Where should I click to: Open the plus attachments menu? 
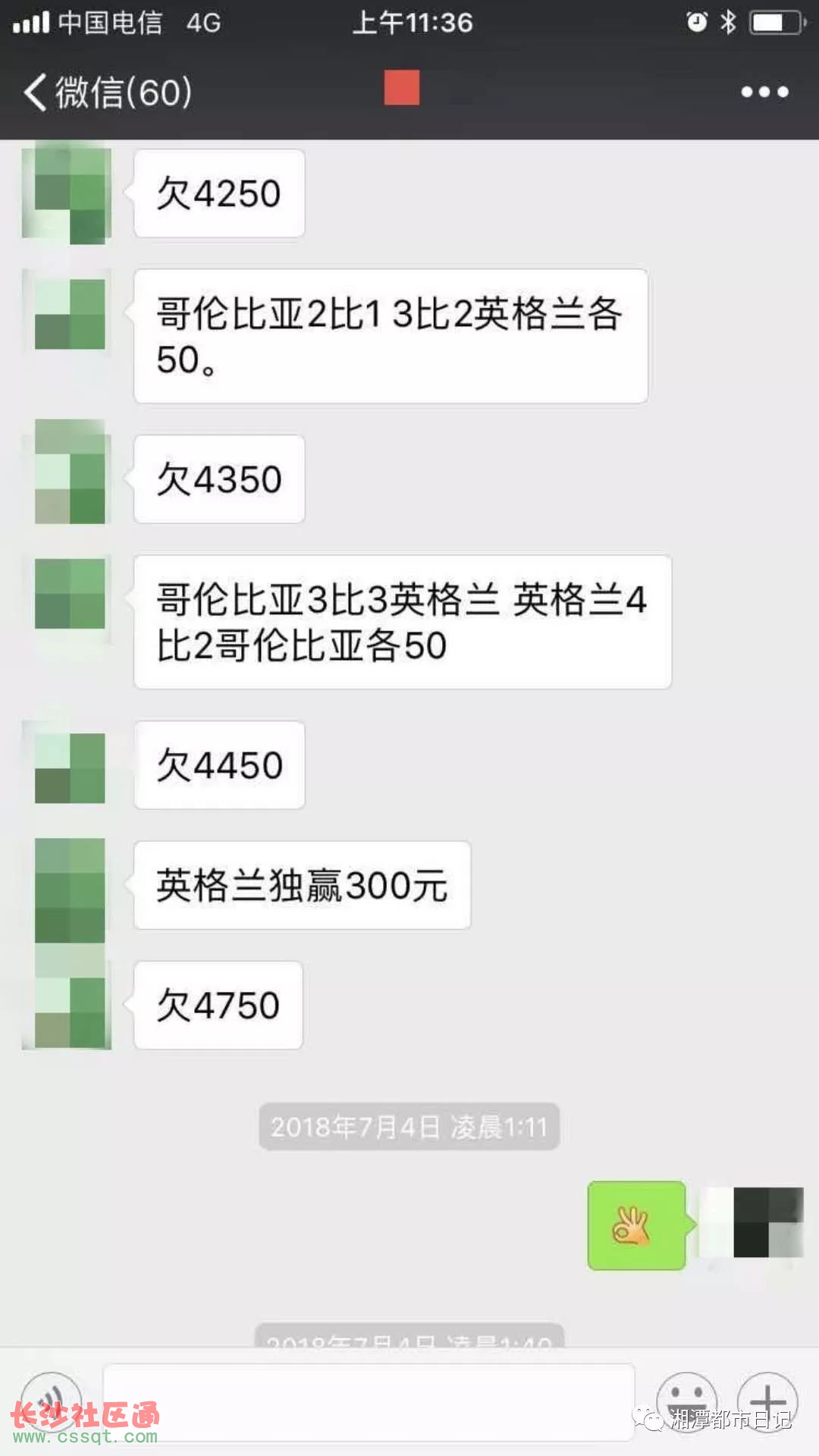(767, 1402)
